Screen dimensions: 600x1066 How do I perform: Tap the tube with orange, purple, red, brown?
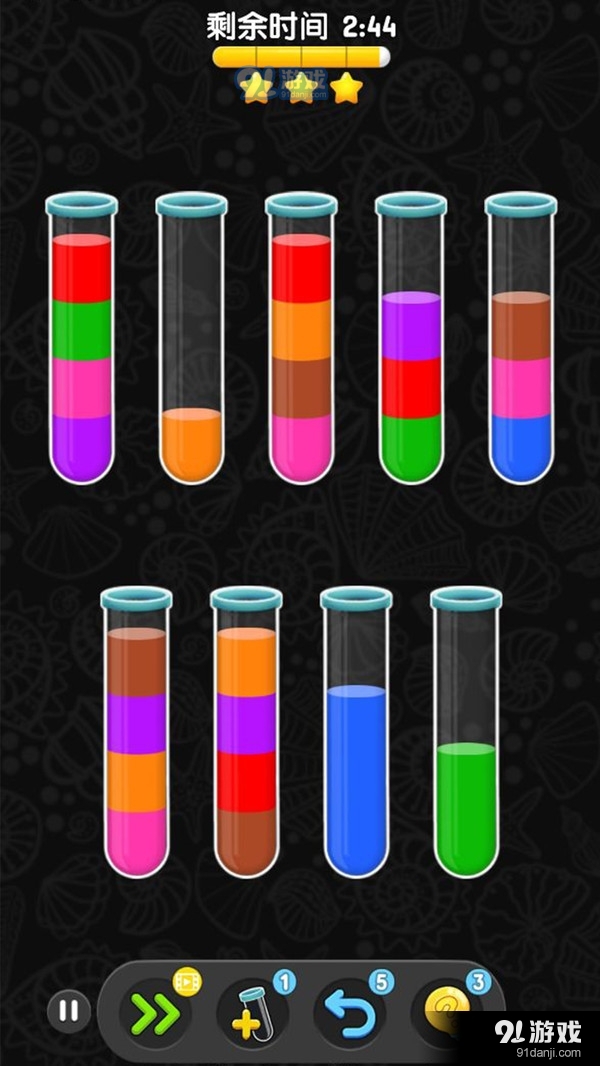[x=246, y=735]
